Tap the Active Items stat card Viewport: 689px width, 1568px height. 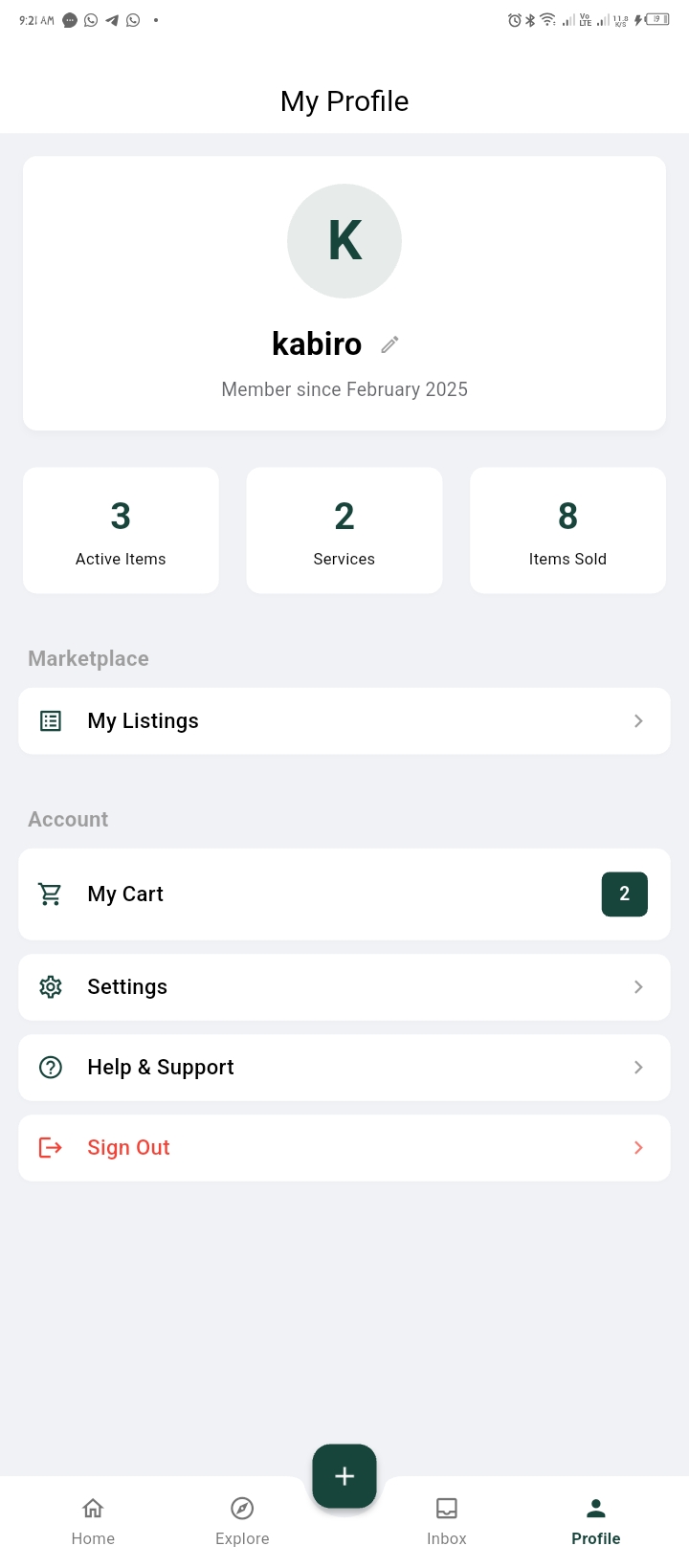click(x=121, y=530)
